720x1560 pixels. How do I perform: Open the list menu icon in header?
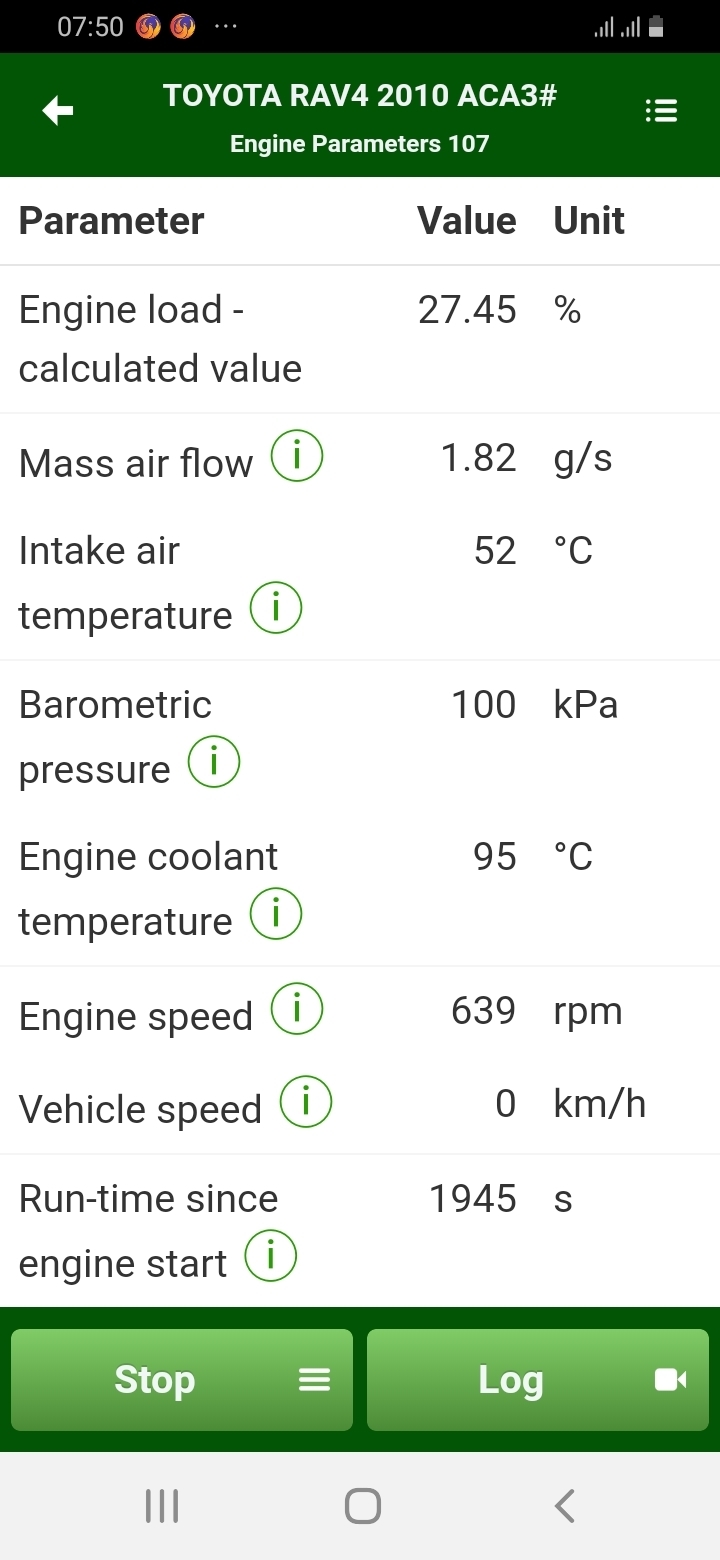point(661,111)
